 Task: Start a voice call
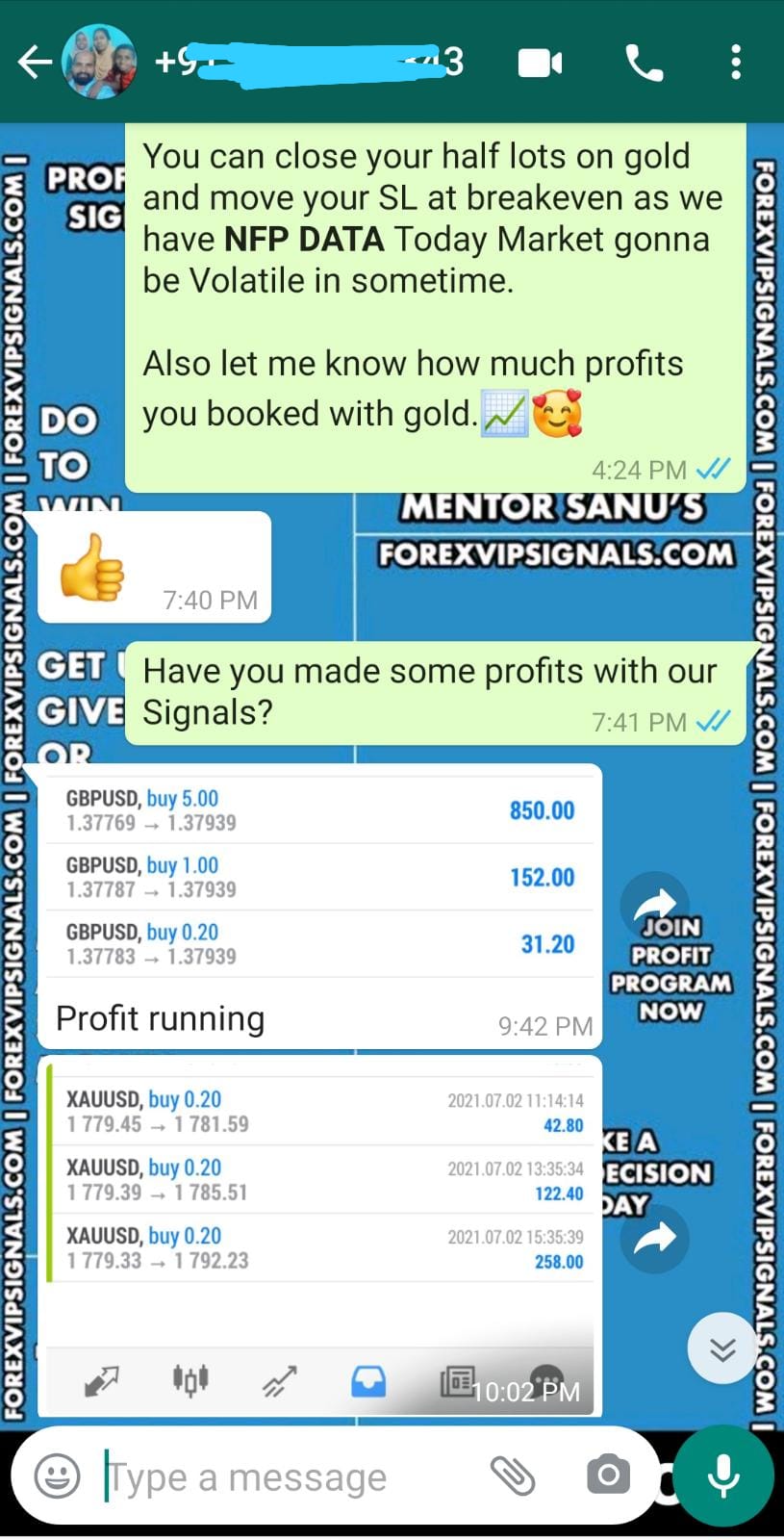[x=644, y=64]
